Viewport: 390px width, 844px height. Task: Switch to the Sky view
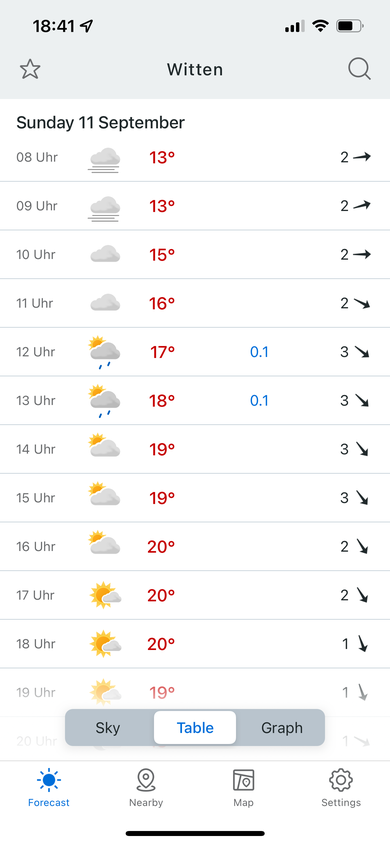pos(108,728)
